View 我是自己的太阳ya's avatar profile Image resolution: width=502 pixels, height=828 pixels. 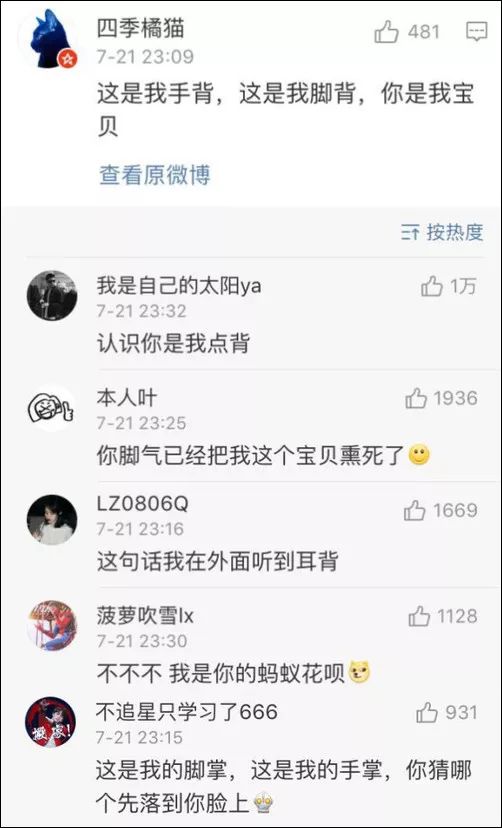pos(52,296)
